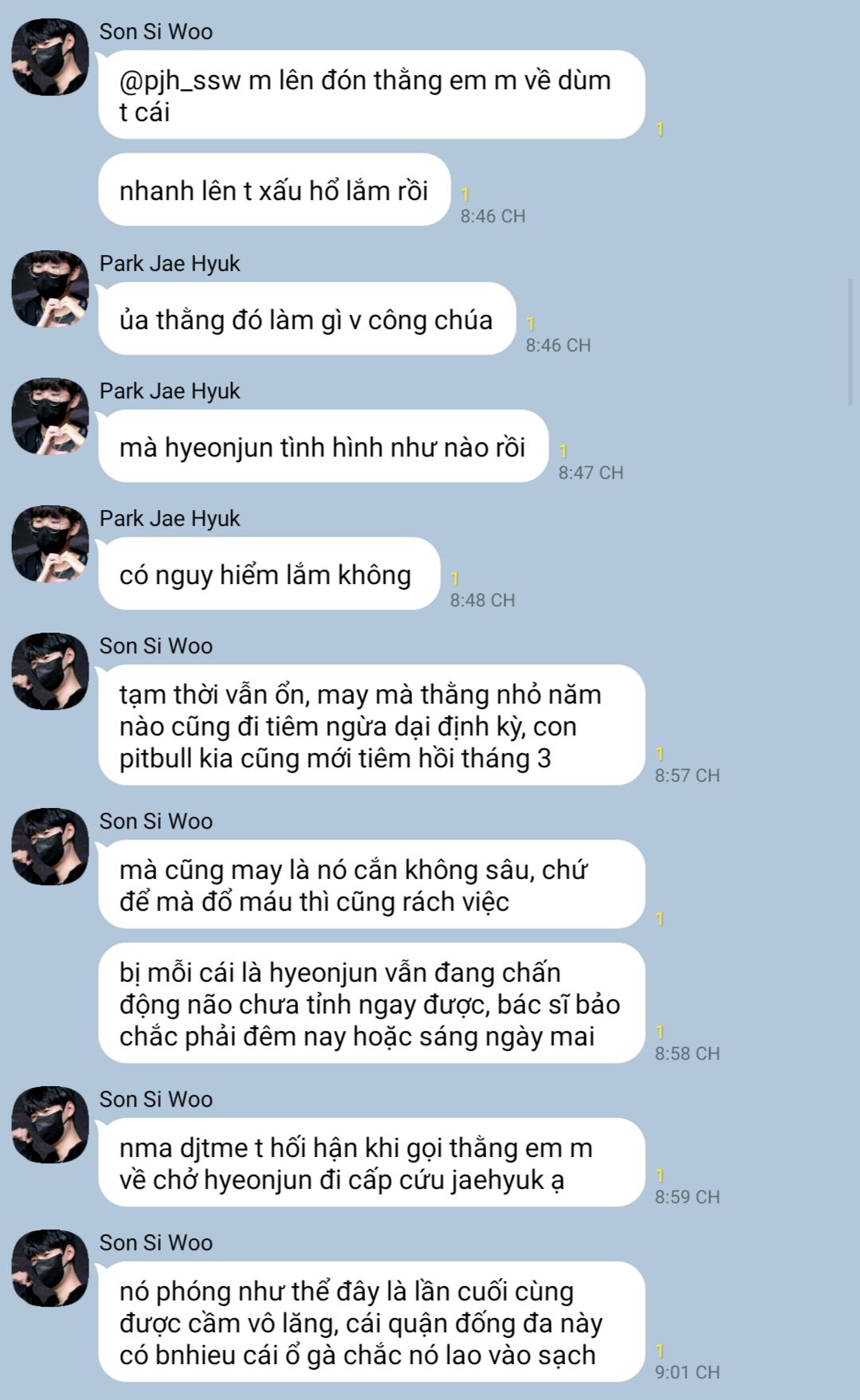Open Son Si Woo's avatar beside the @pjh_ssw message

pos(49,57)
